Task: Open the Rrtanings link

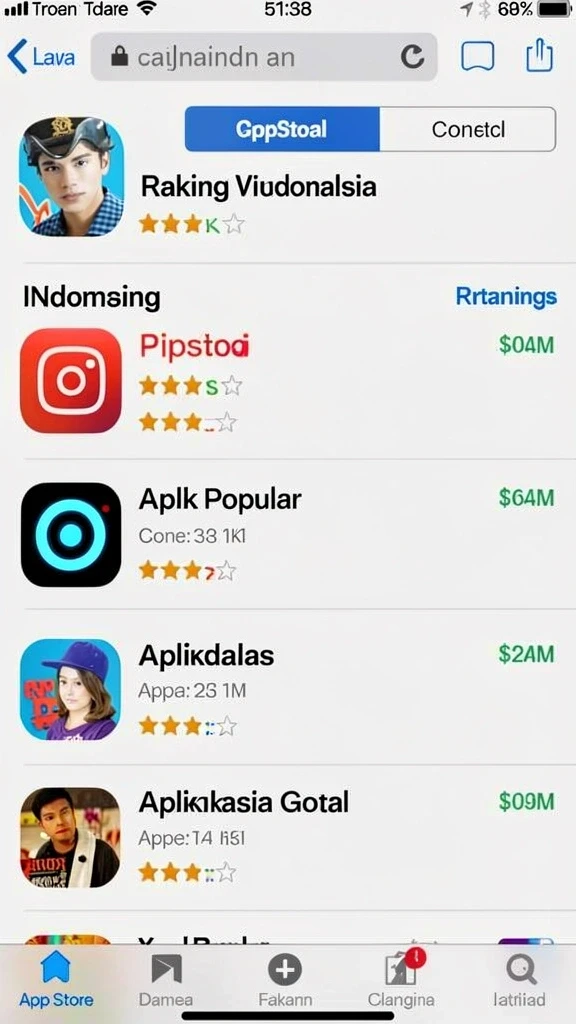Action: pos(506,296)
